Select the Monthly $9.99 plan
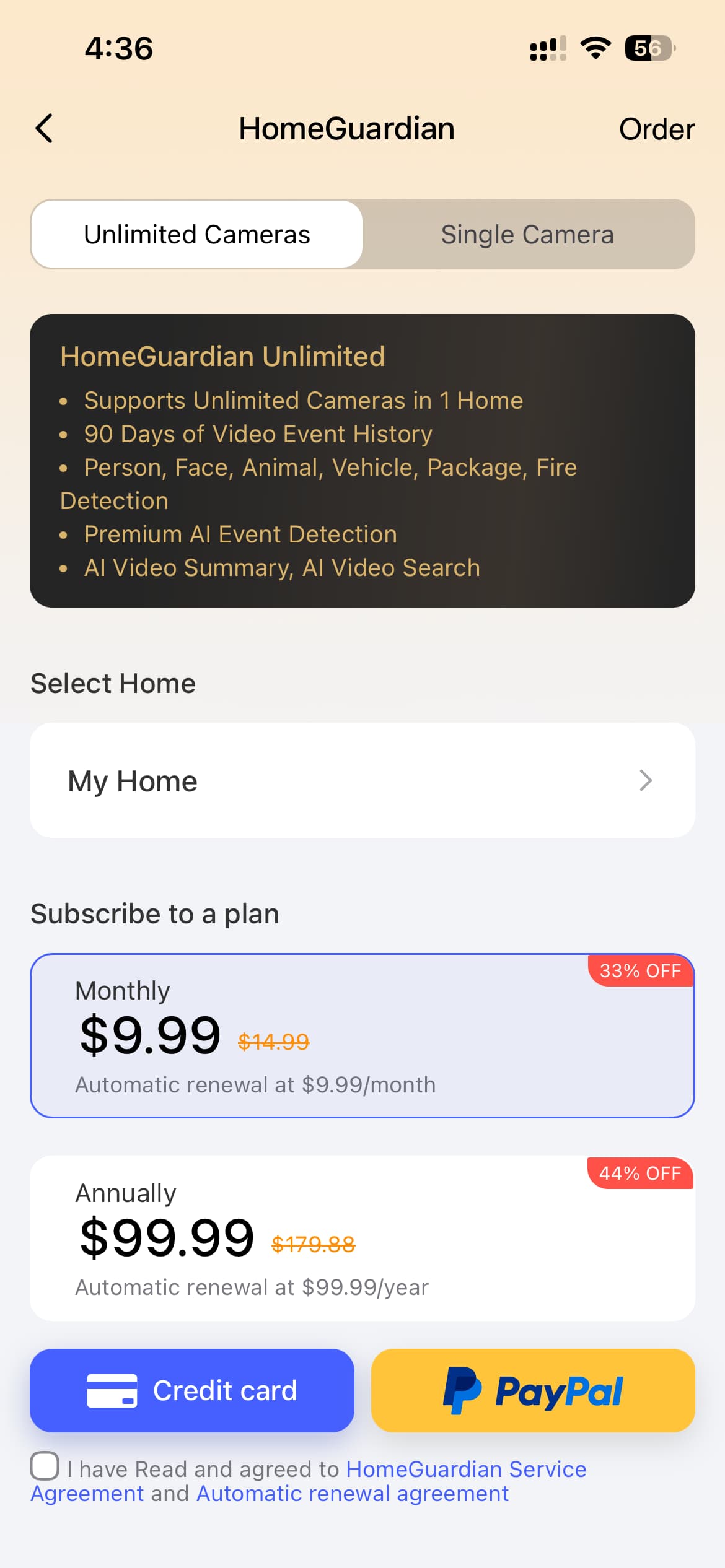The width and height of the screenshot is (725, 1568). (362, 1035)
